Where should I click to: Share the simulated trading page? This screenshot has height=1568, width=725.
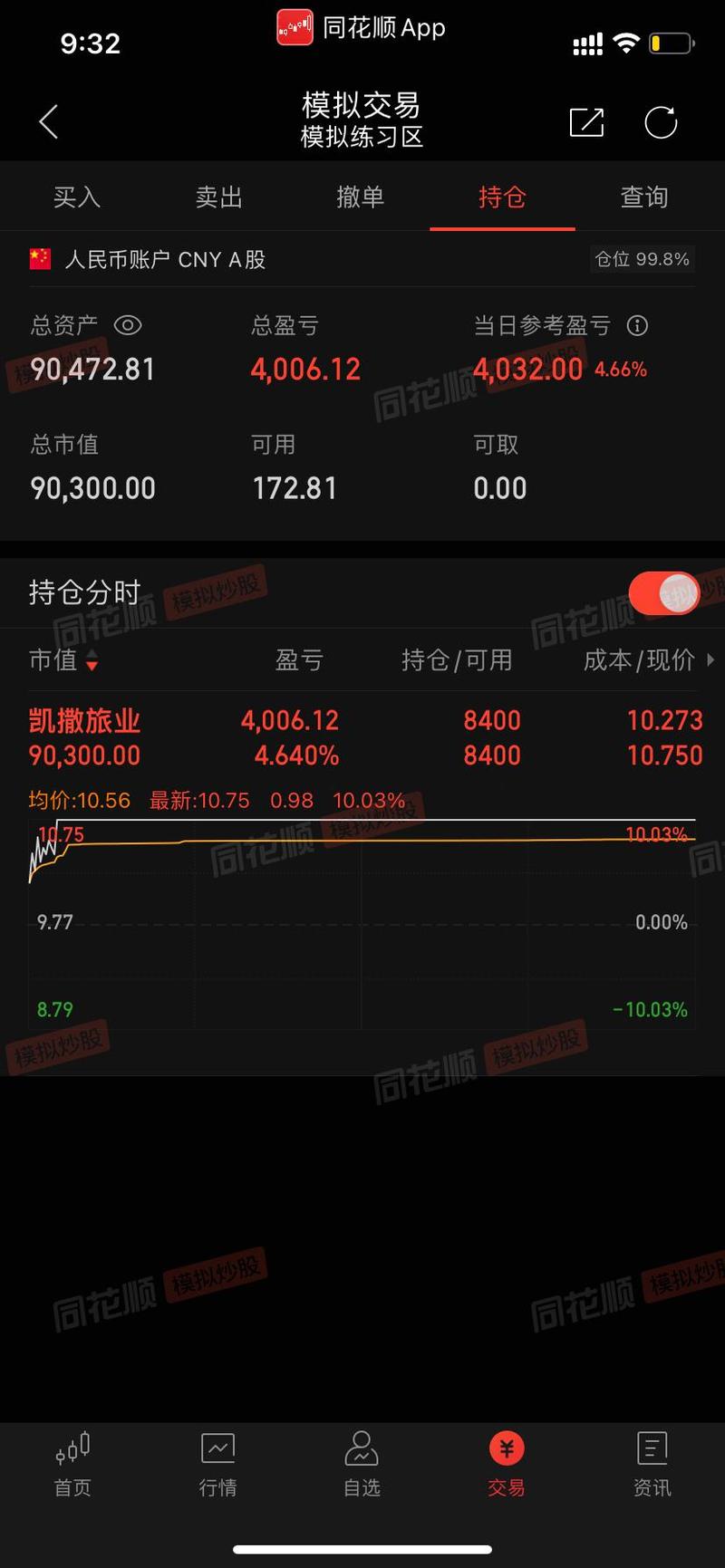(x=586, y=122)
